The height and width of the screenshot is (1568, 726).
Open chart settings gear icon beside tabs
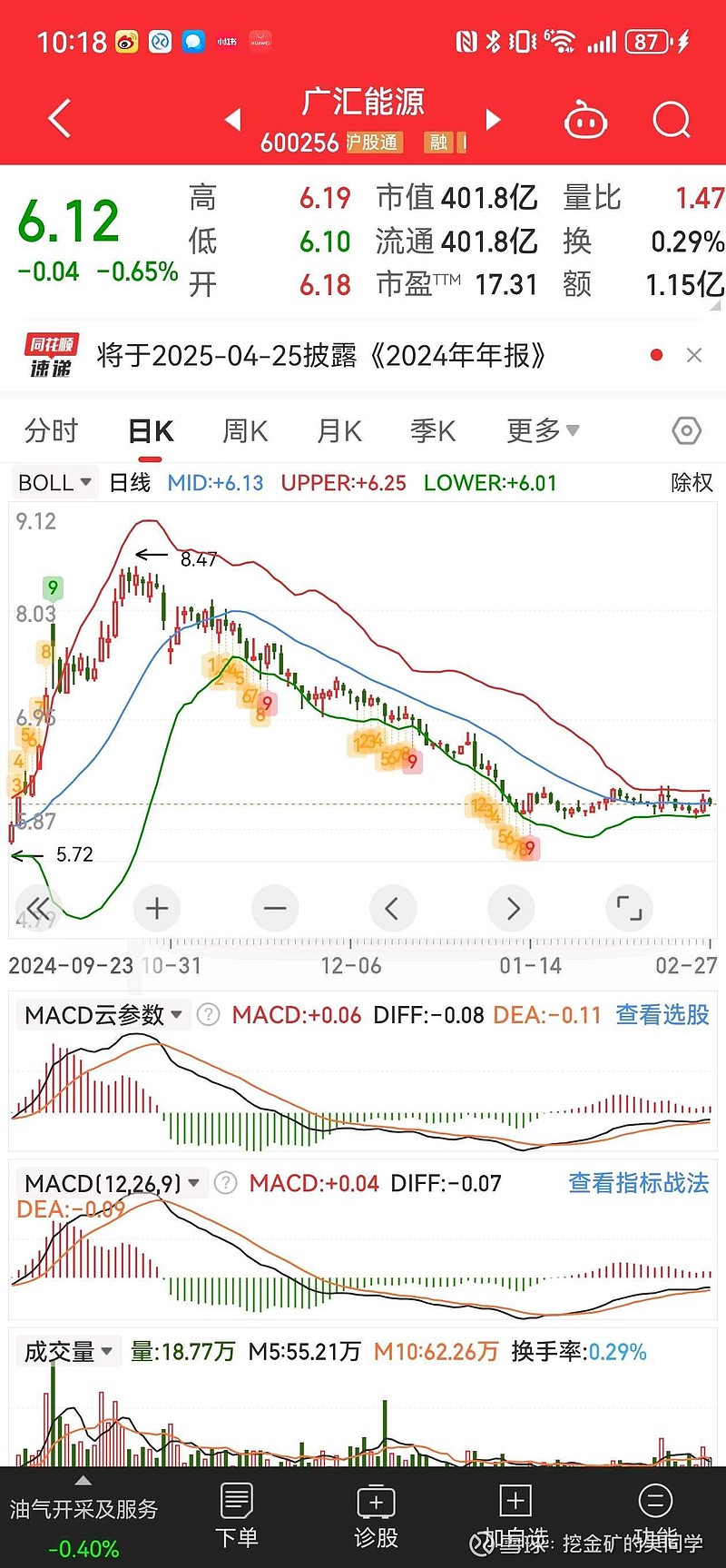[685, 430]
